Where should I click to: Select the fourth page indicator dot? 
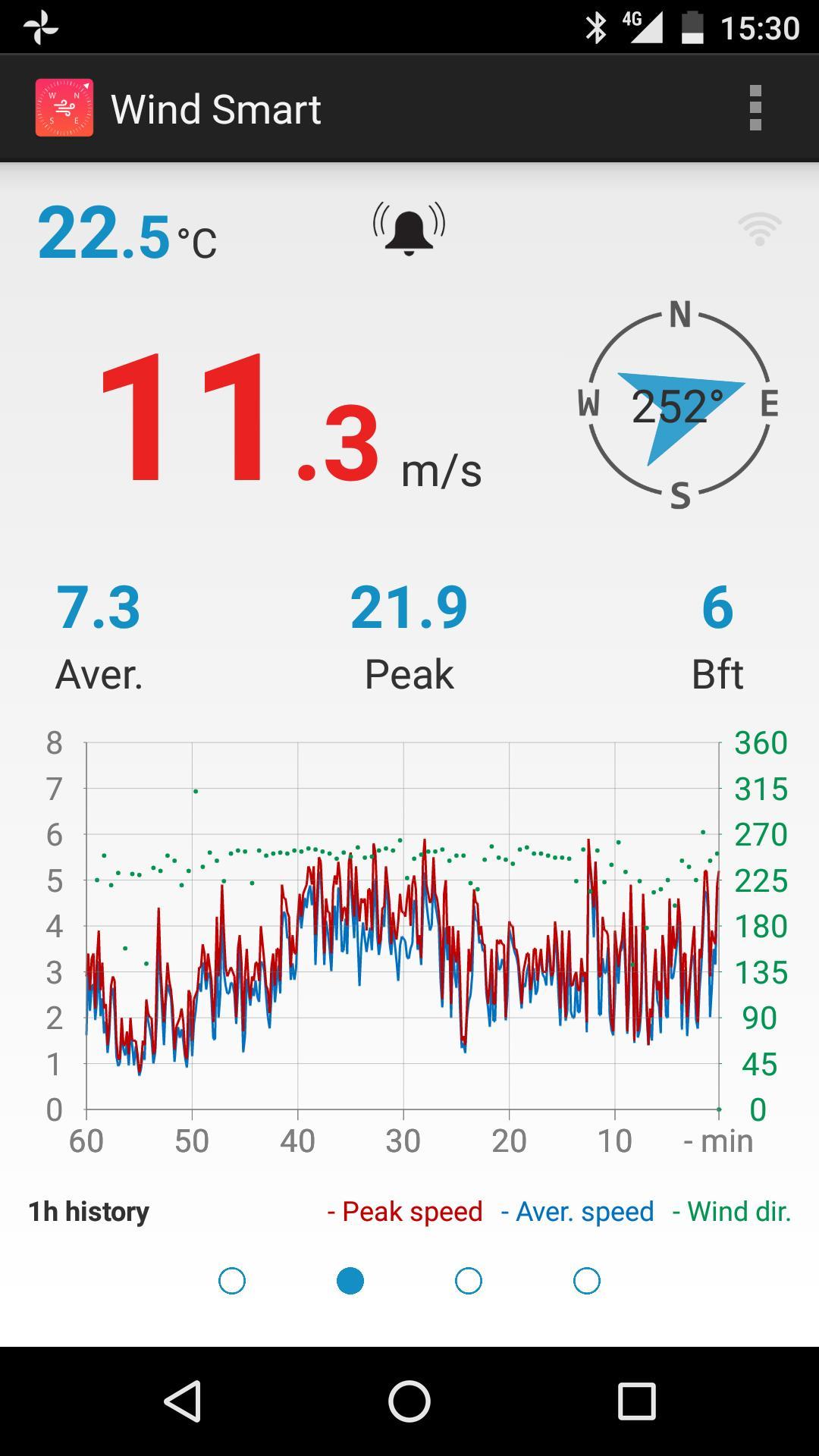[x=587, y=1279]
